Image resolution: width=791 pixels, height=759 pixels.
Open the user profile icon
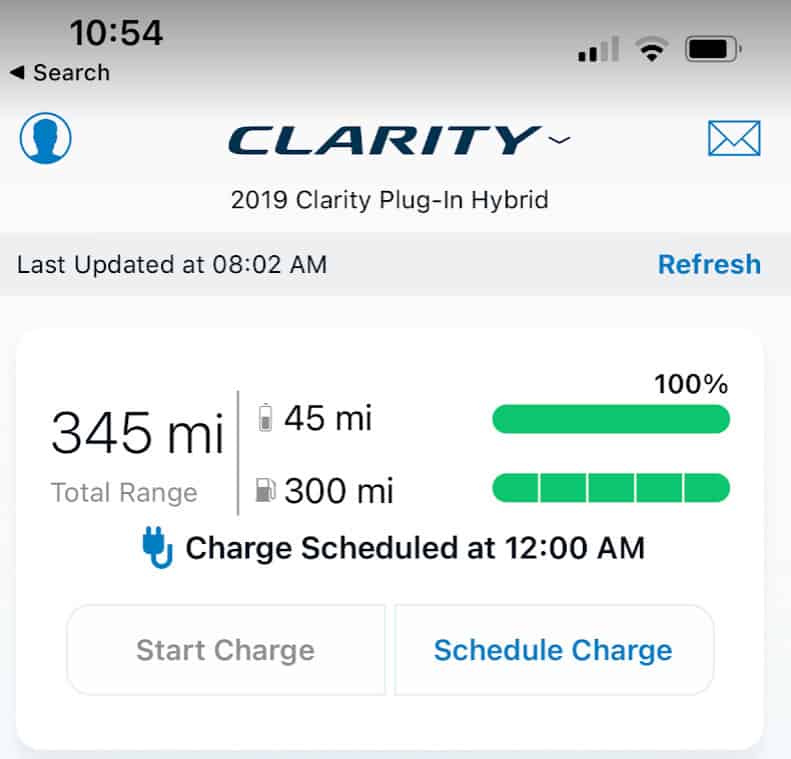46,138
